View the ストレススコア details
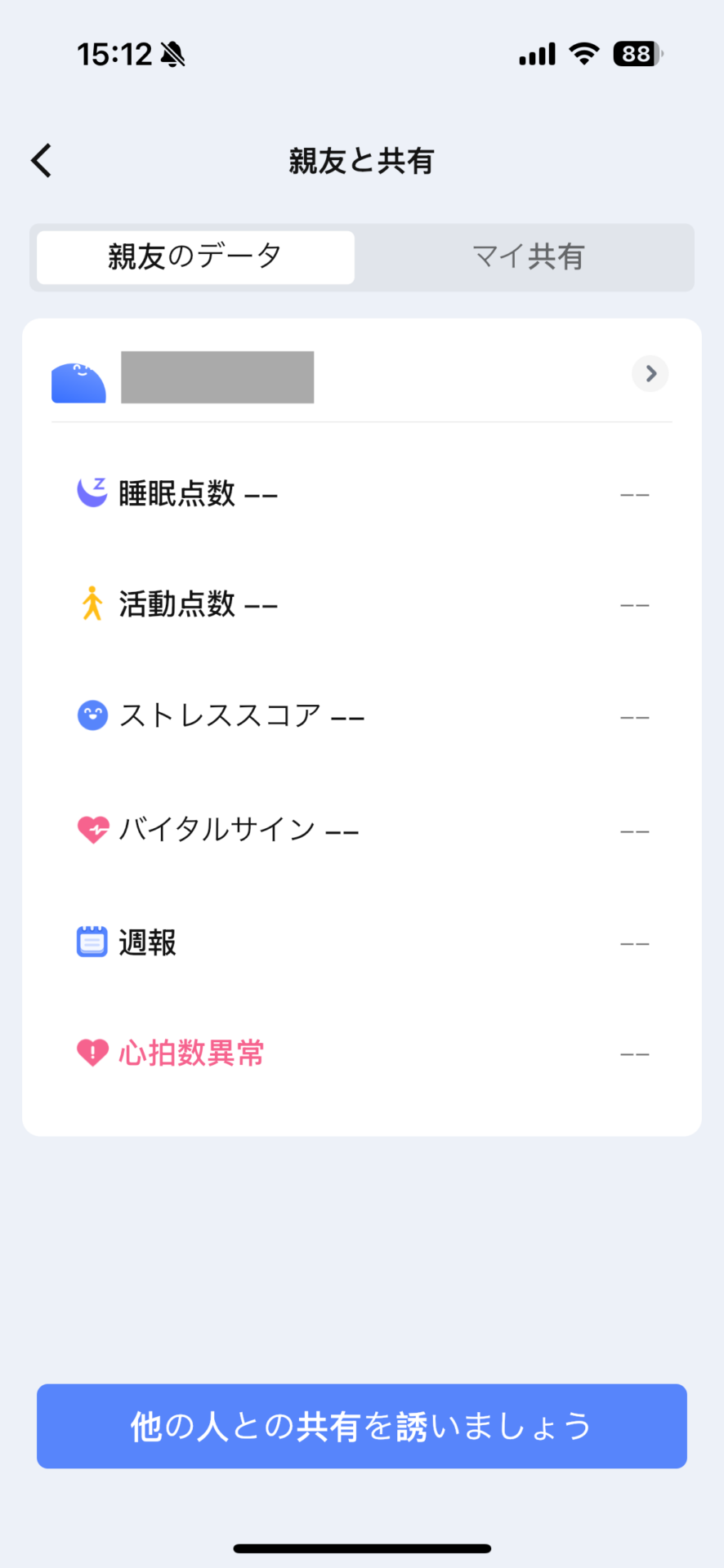Viewport: 724px width, 1568px height. [362, 716]
